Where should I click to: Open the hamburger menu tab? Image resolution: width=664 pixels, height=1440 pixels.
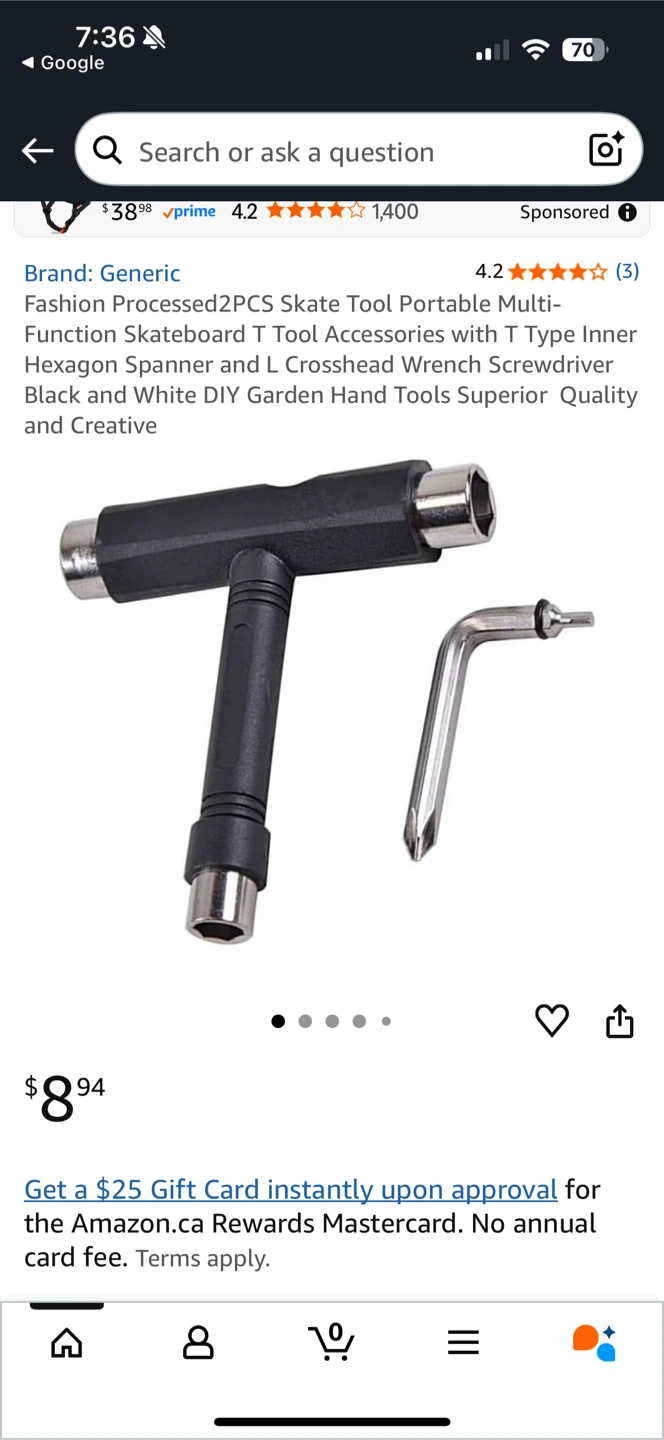click(463, 1342)
